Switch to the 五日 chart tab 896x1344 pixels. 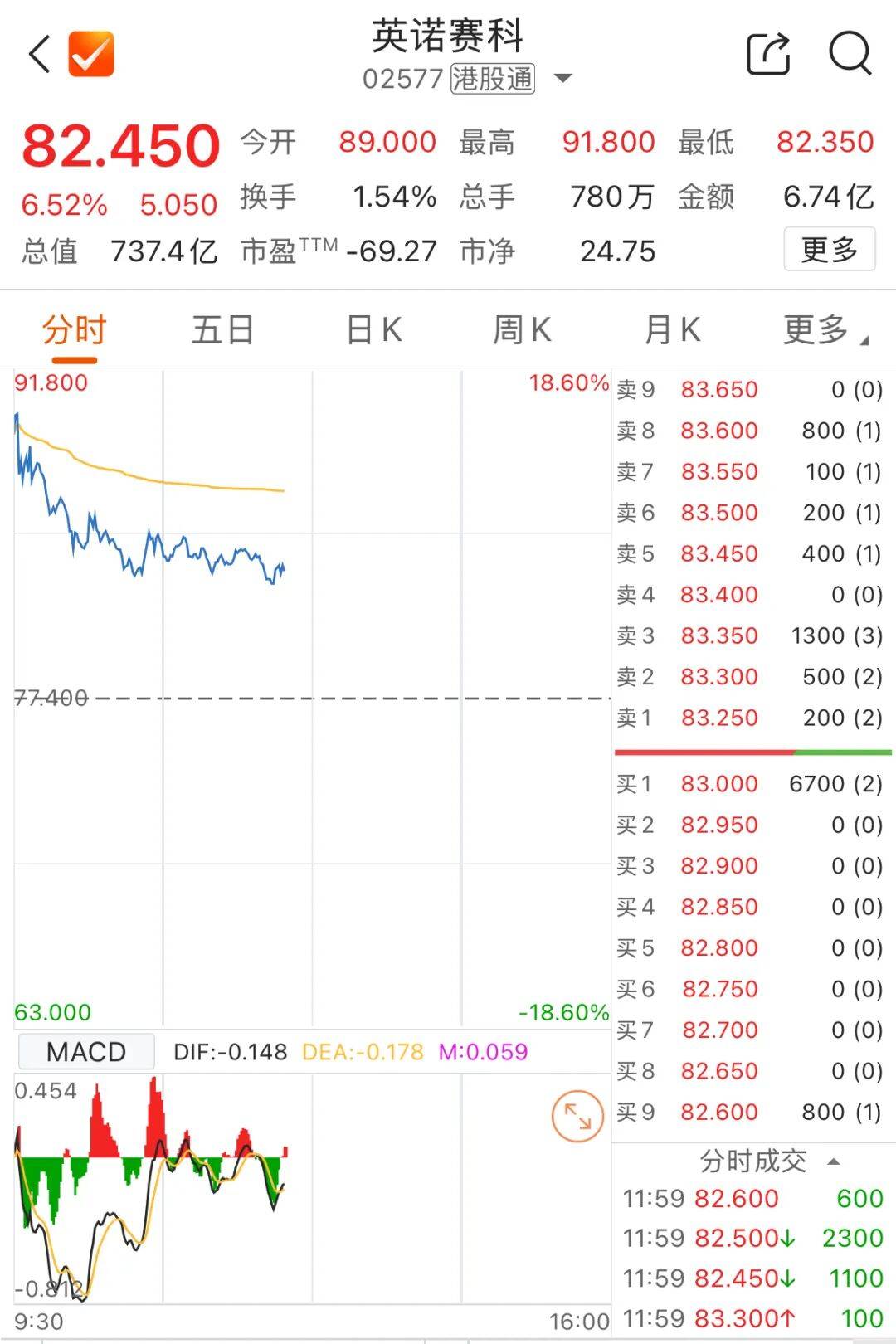(222, 330)
